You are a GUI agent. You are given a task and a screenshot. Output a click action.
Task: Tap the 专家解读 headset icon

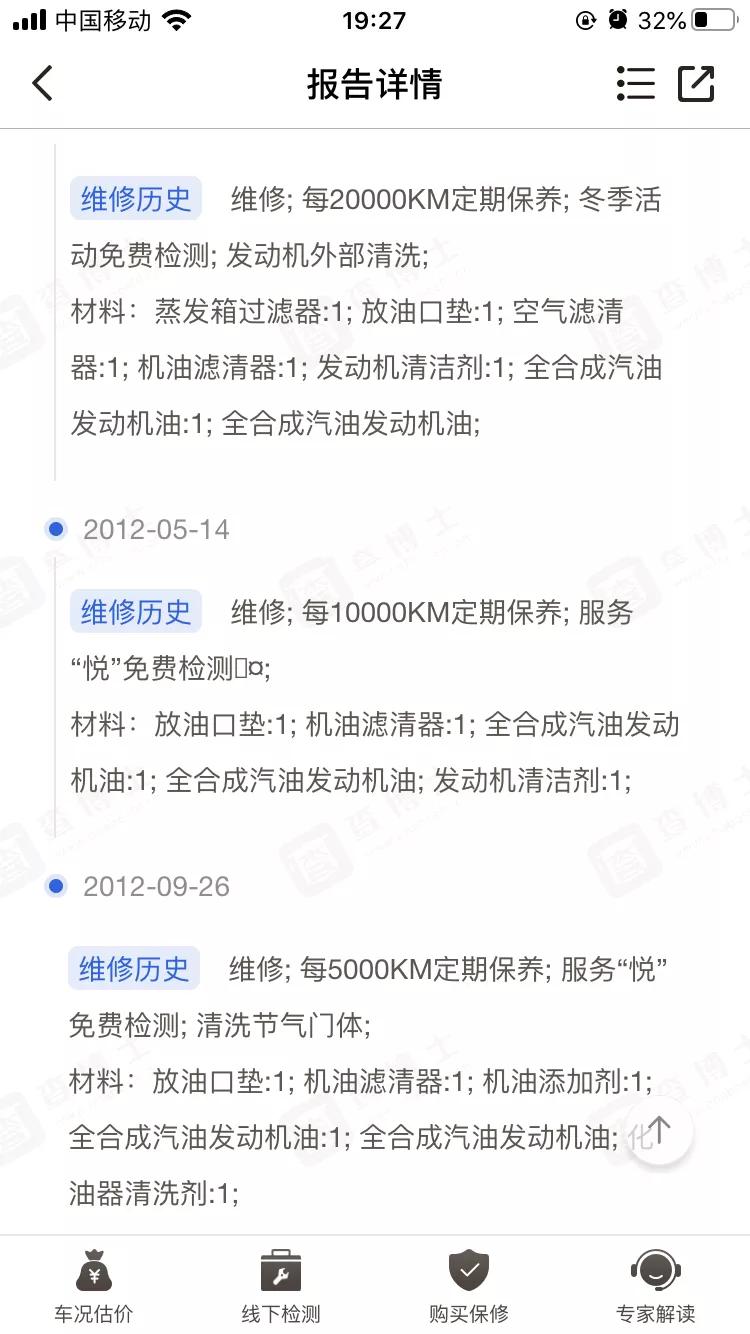click(x=657, y=1271)
